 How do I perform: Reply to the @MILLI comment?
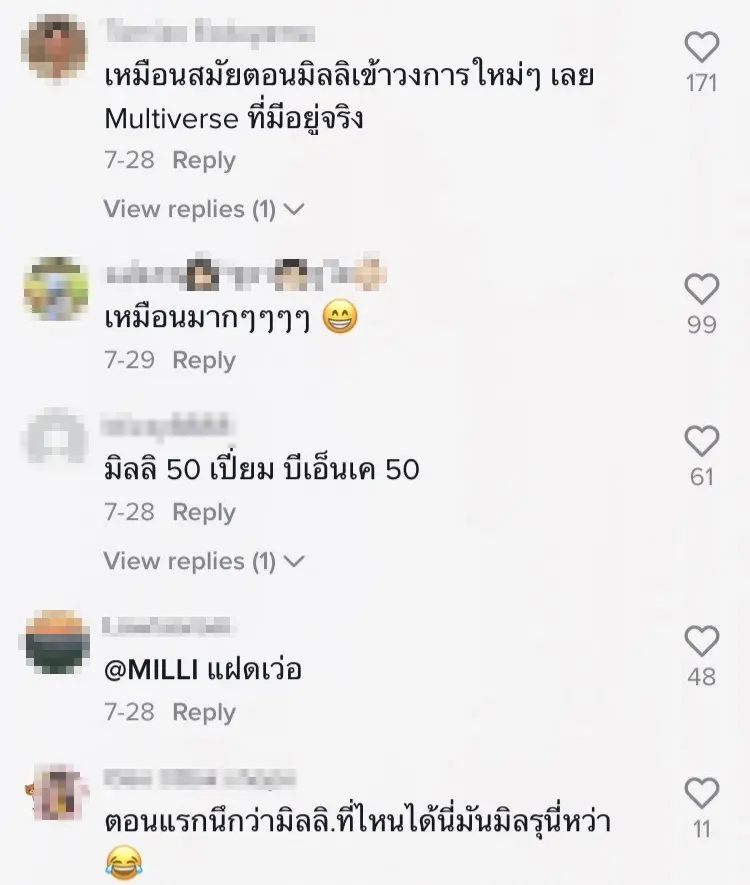click(x=204, y=712)
